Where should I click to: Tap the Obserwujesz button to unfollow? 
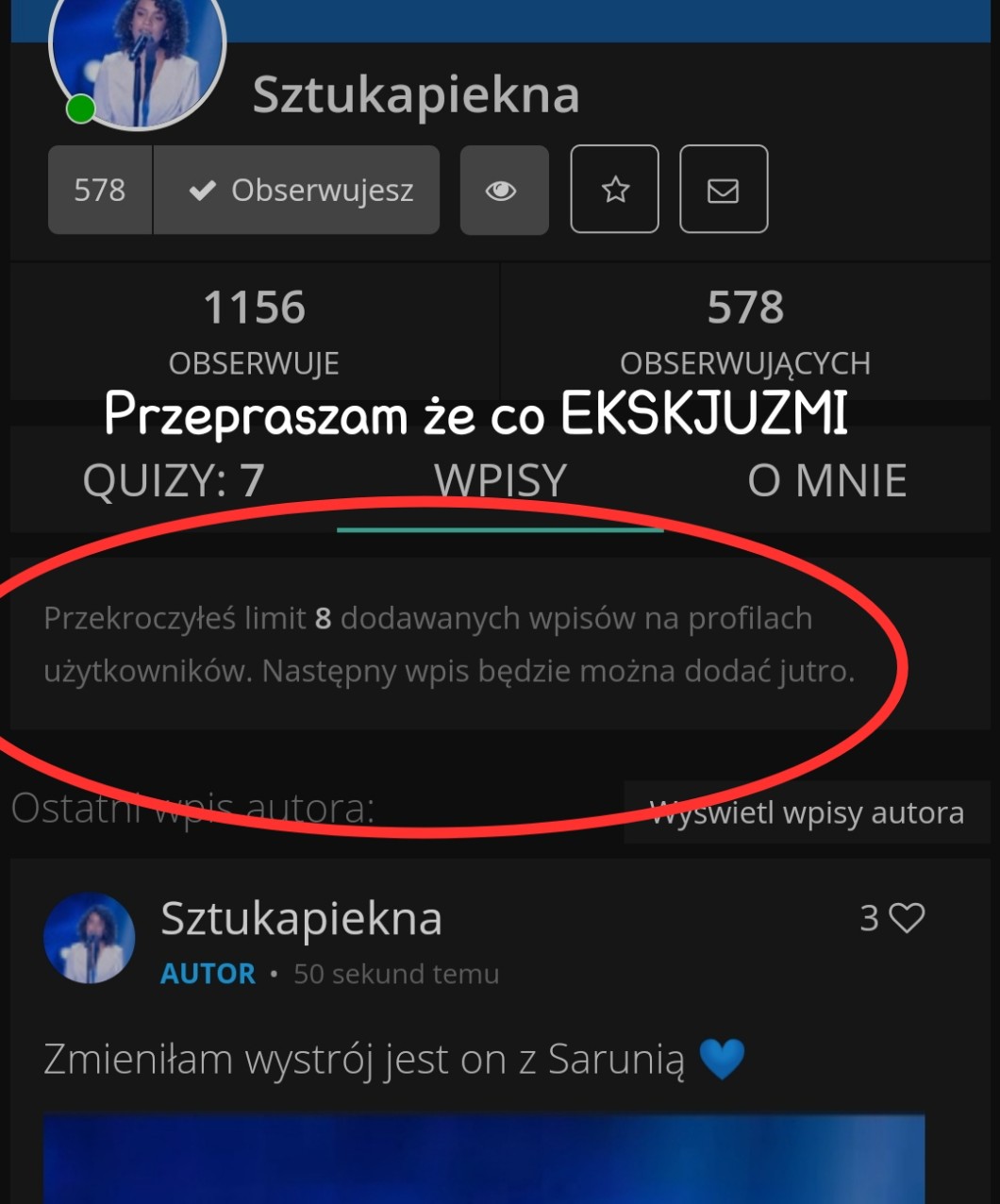tap(296, 190)
